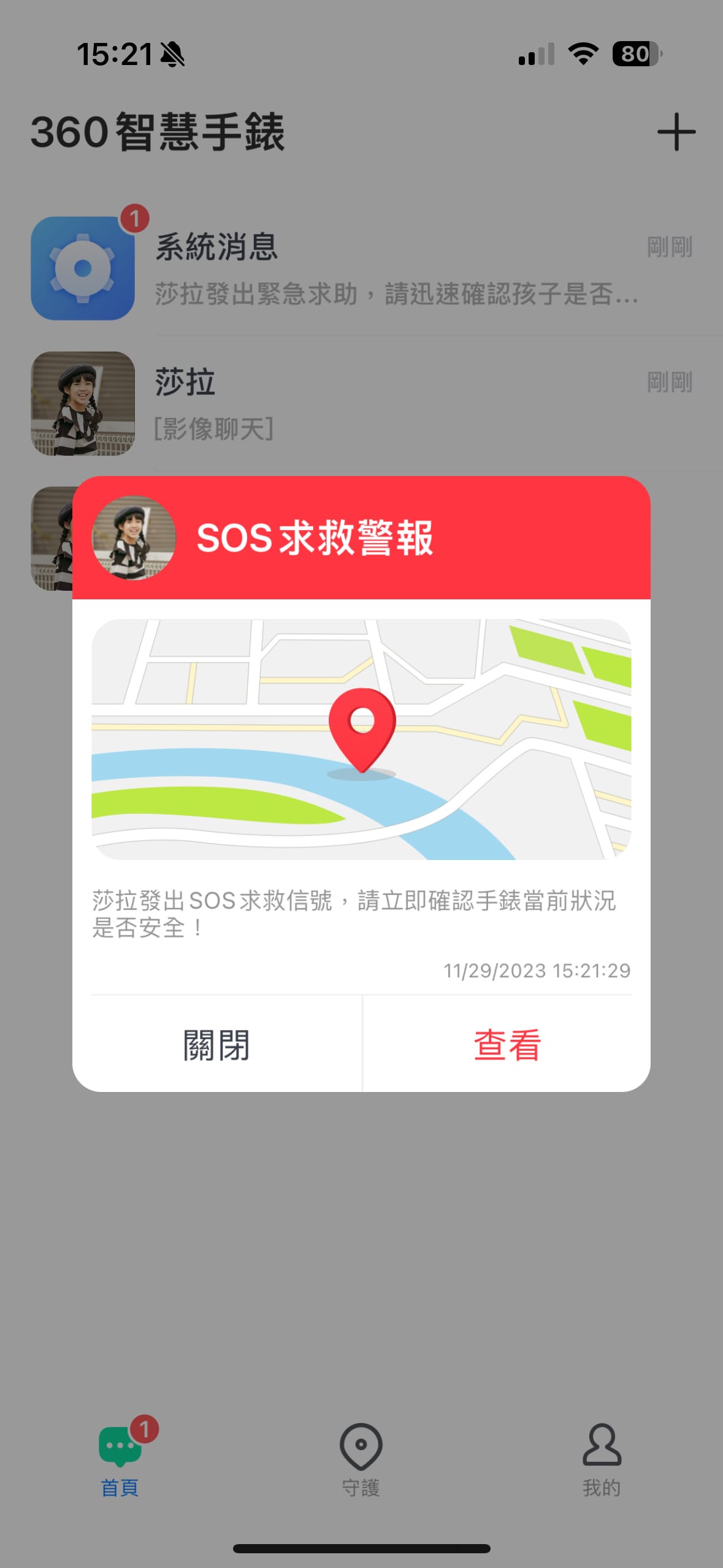Tap 查看 to view the SOS details

[x=507, y=1045]
